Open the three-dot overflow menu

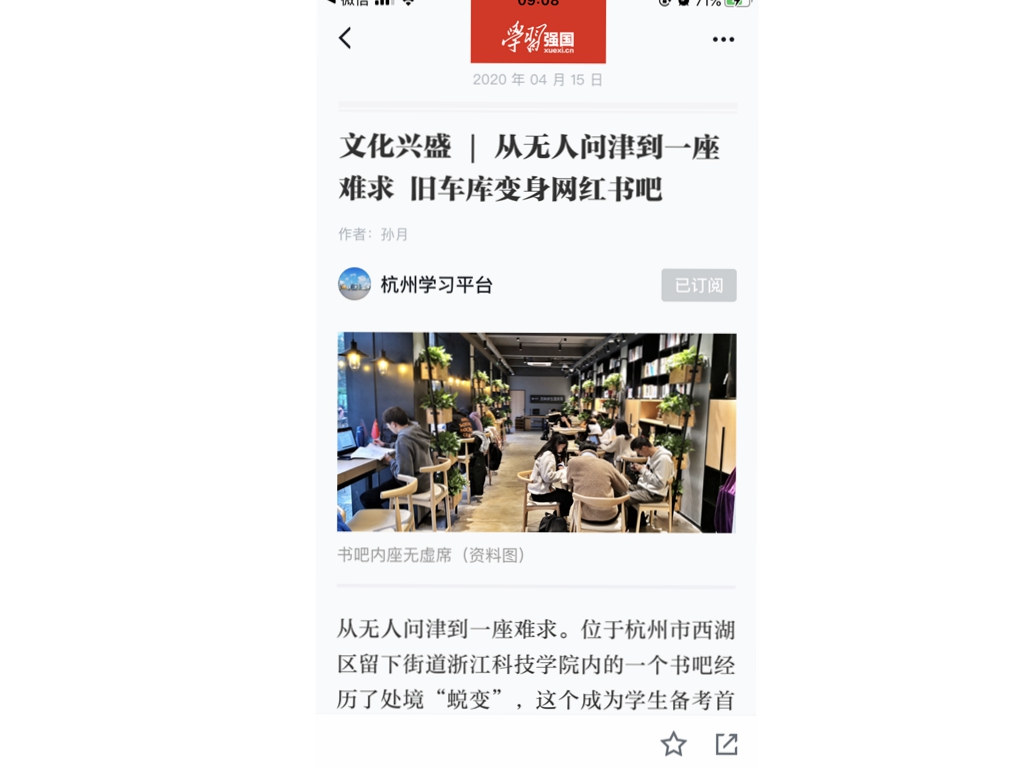pyautogui.click(x=723, y=40)
